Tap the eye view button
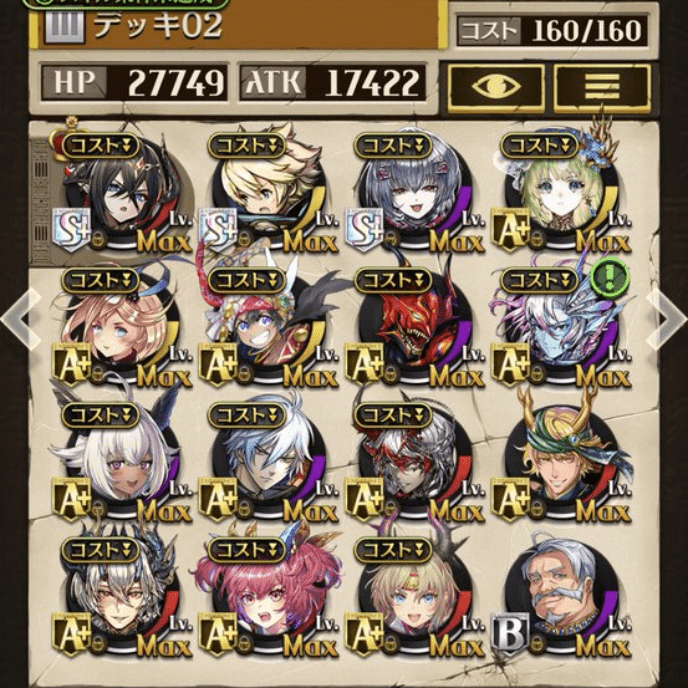 coord(495,86)
